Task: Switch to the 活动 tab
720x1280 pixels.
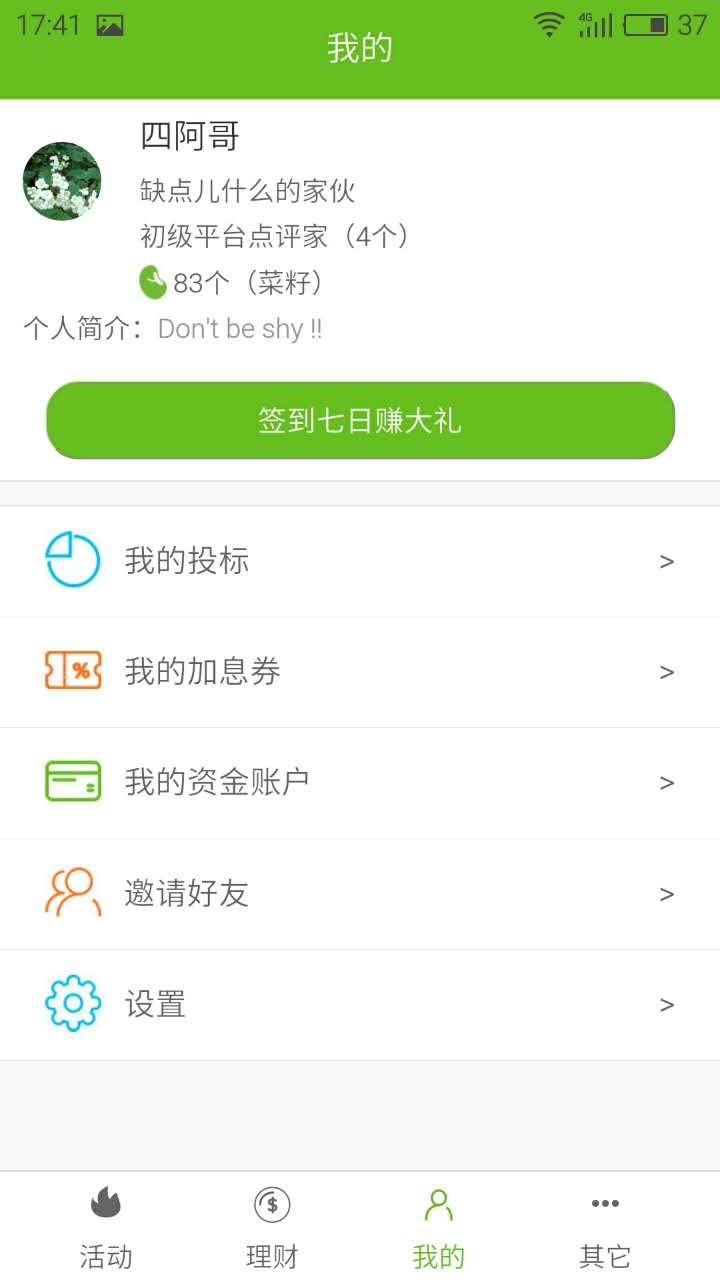Action: click(106, 1227)
